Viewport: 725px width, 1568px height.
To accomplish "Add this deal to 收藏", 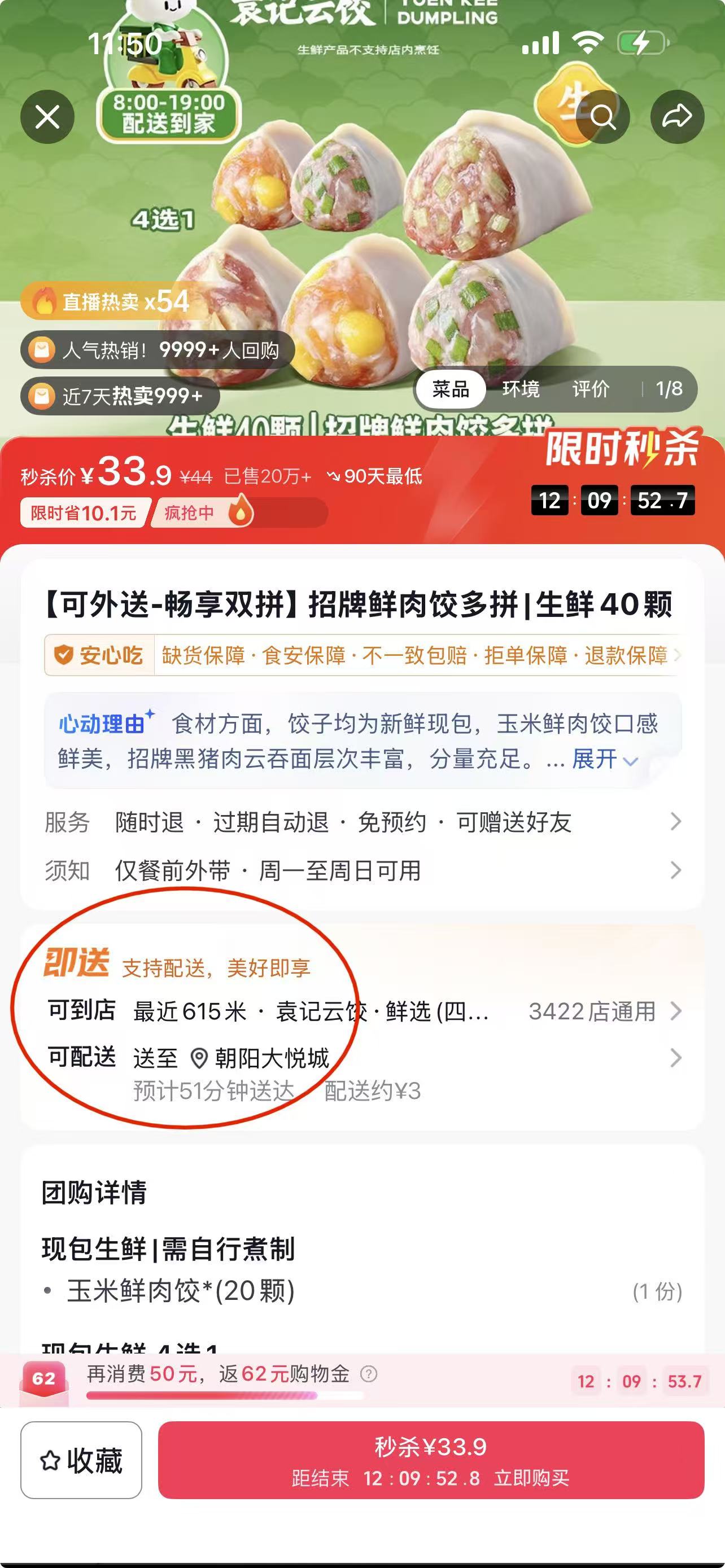I will click(81, 1460).
